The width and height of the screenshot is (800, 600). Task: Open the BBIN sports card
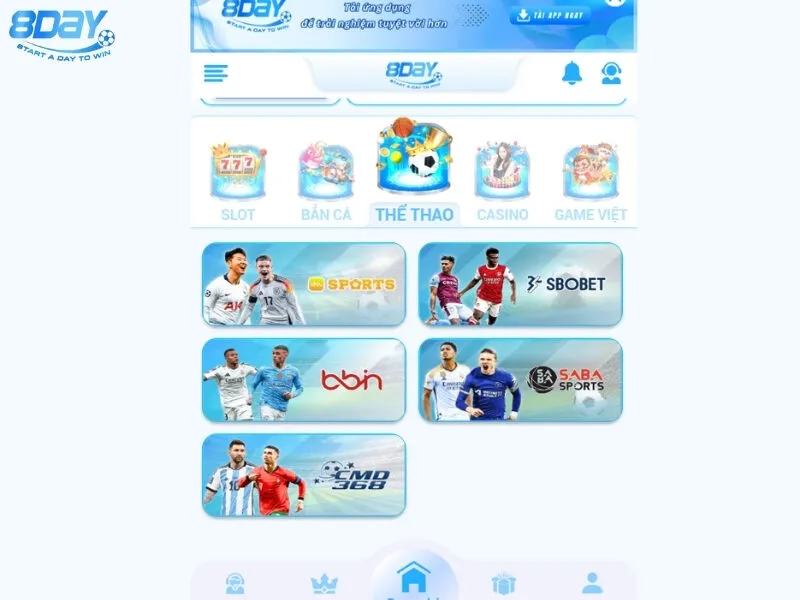[304, 380]
